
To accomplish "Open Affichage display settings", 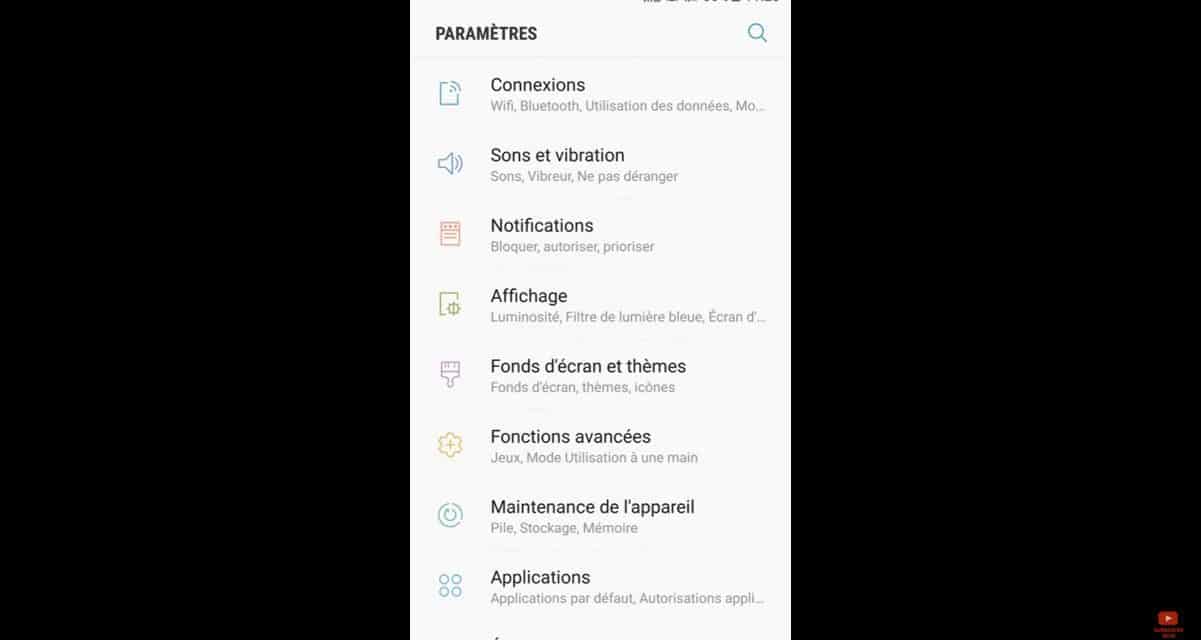I will point(600,305).
